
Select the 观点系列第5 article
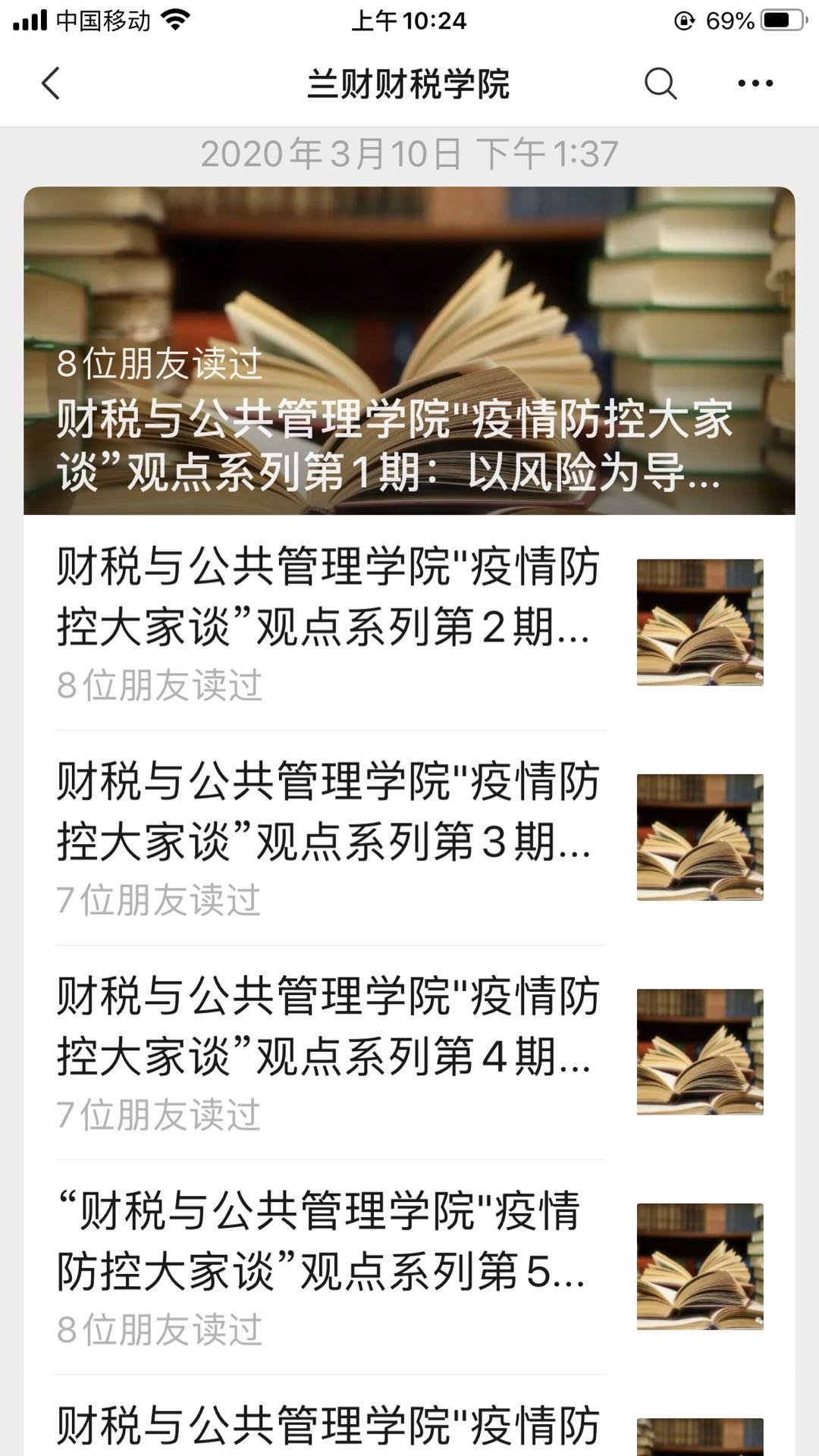point(330,1266)
